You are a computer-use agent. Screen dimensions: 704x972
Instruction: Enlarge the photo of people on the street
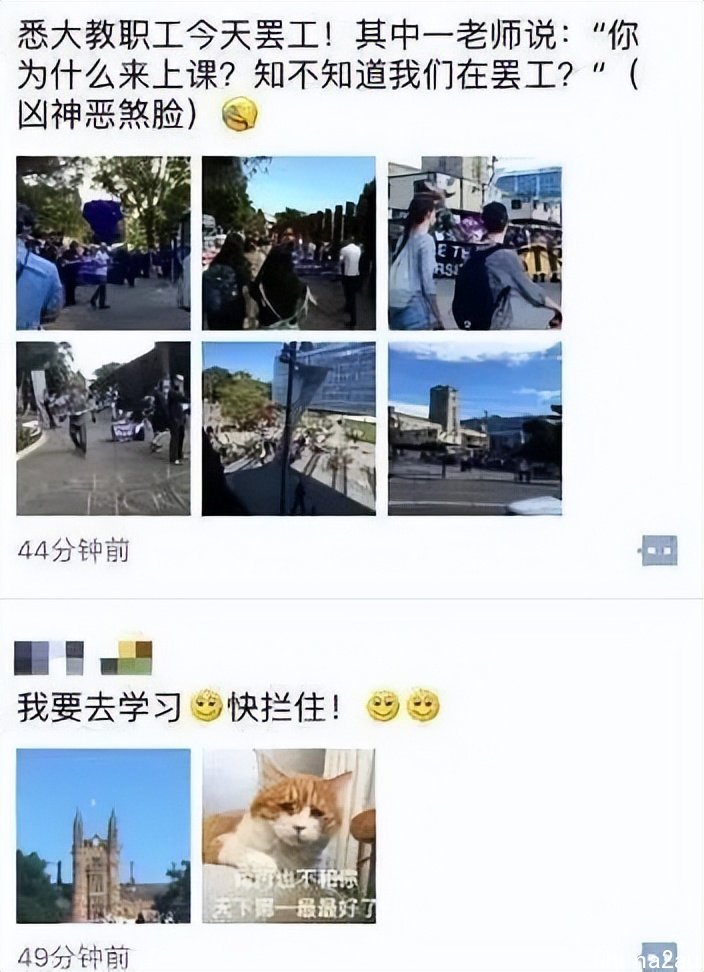[103, 429]
